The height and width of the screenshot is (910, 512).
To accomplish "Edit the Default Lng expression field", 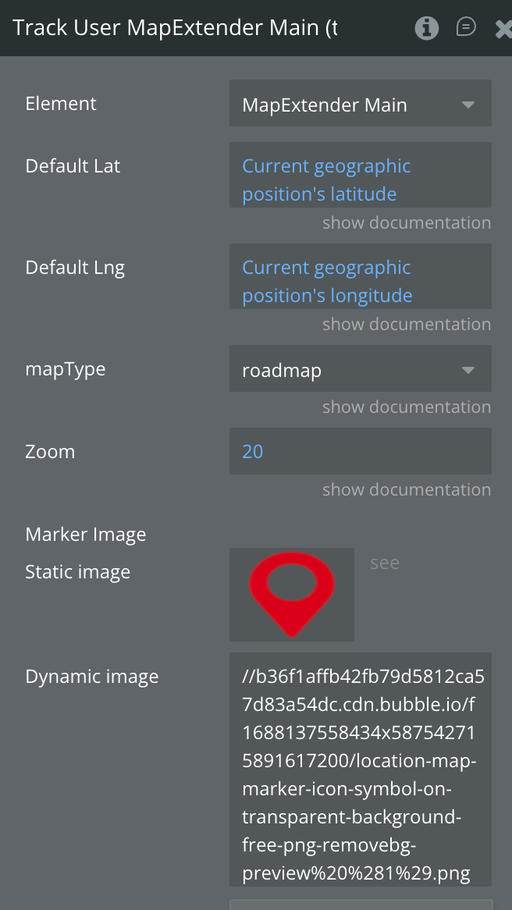I will (x=360, y=277).
